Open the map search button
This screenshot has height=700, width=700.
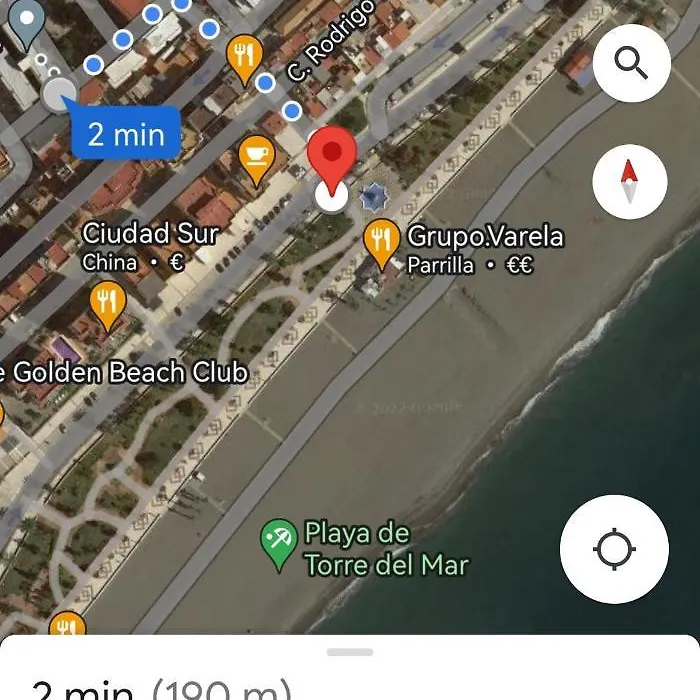tap(630, 63)
